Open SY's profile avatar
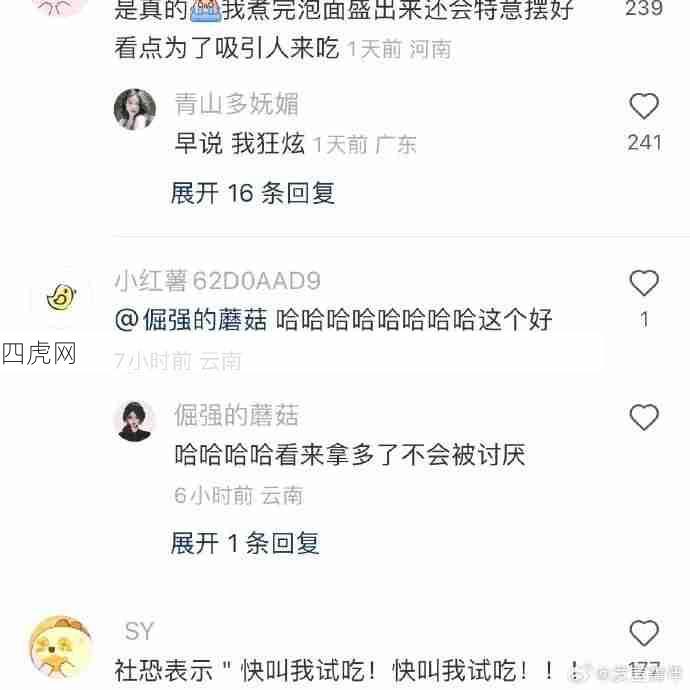 pyautogui.click(x=61, y=648)
